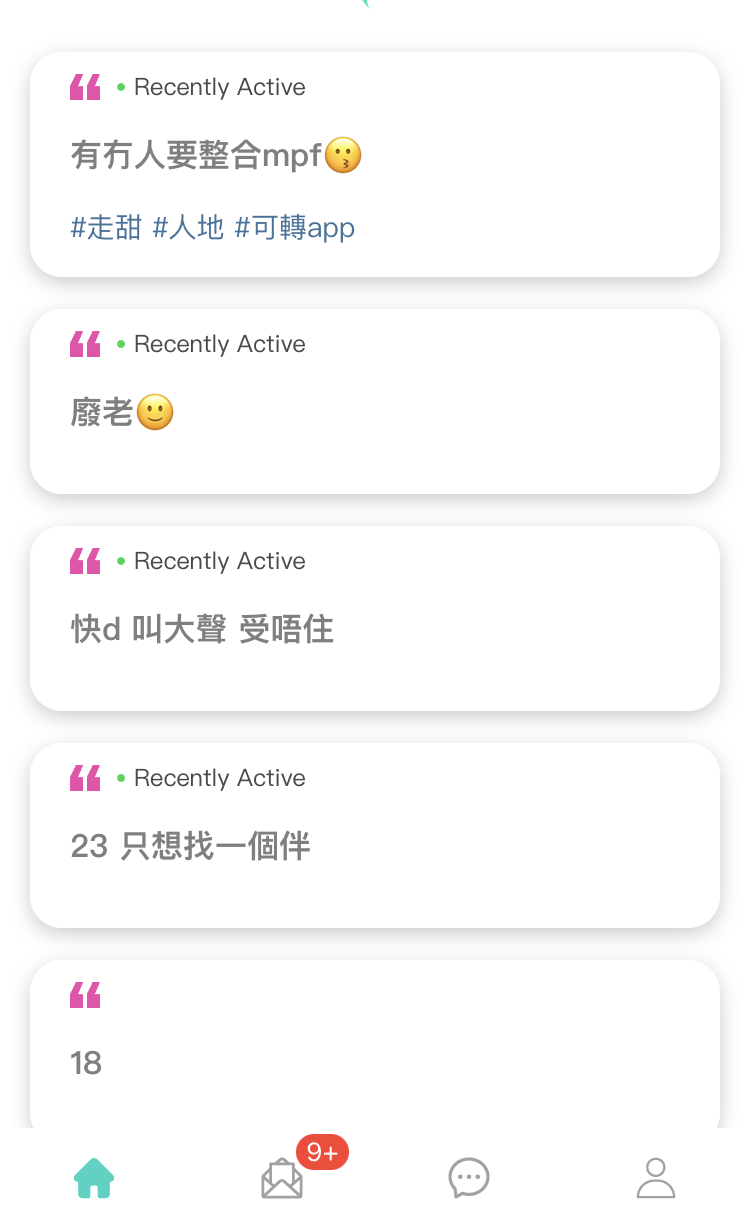Viewport: 750px width, 1226px height.
Task: Open the hashtag #可轉app
Action: (x=295, y=228)
